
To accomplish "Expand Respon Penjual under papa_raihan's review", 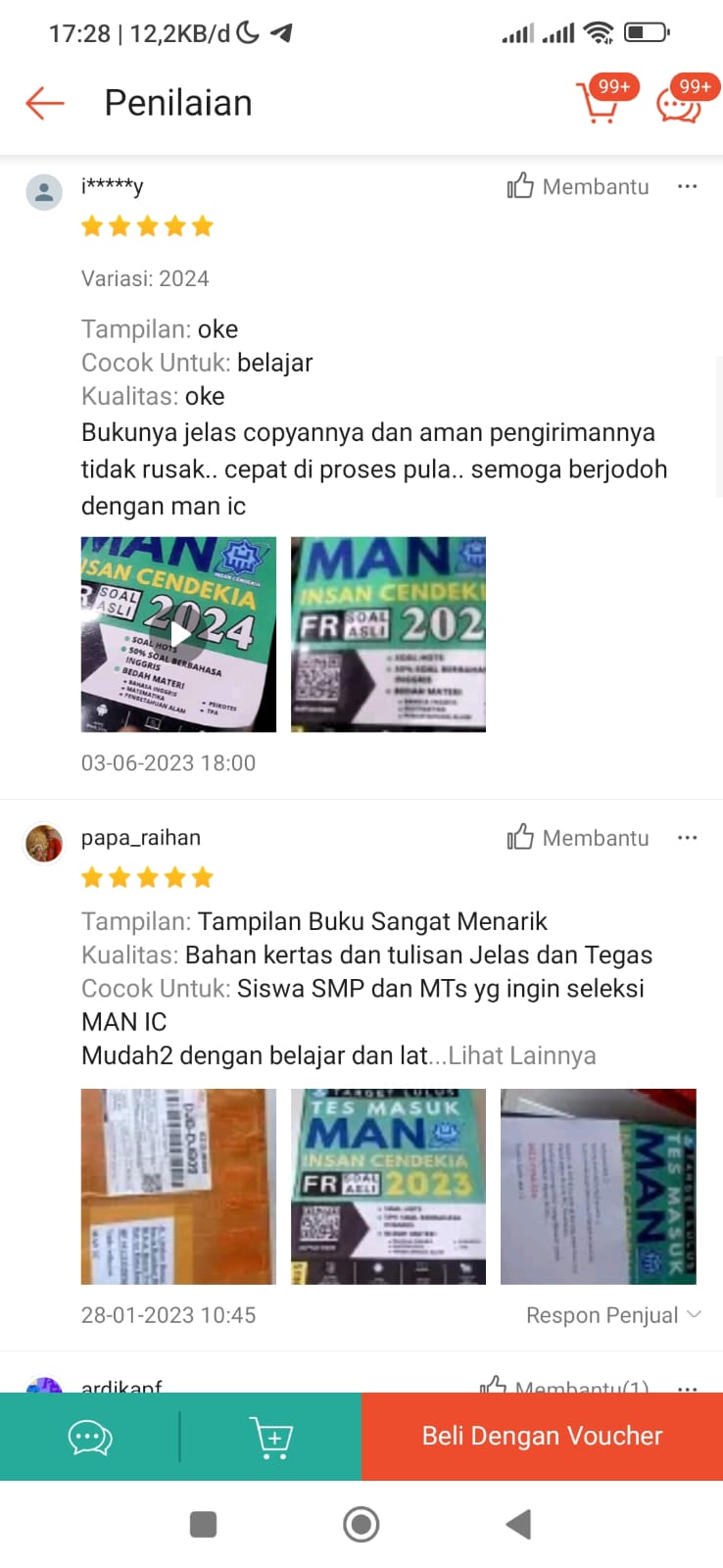I will point(613,1315).
